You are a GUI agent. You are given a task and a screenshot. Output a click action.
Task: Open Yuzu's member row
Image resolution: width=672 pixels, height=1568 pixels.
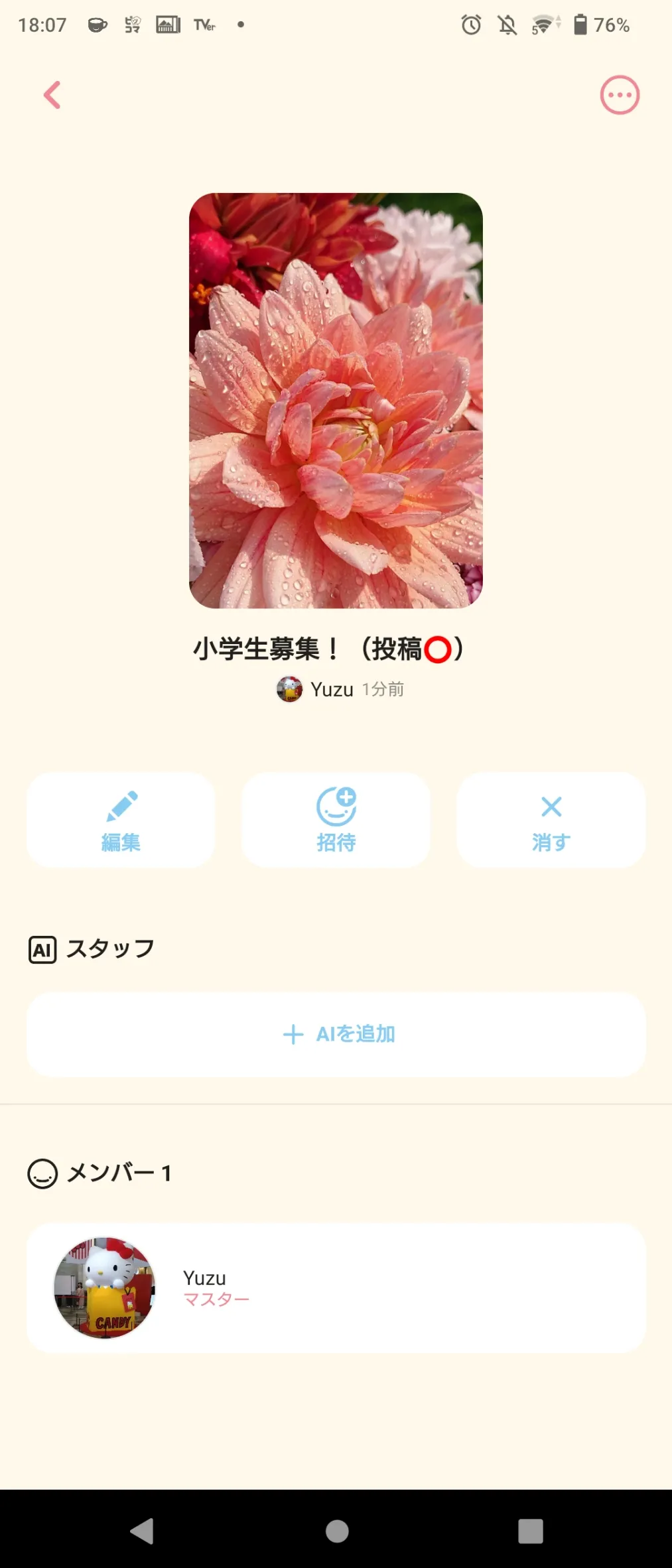tap(336, 1288)
